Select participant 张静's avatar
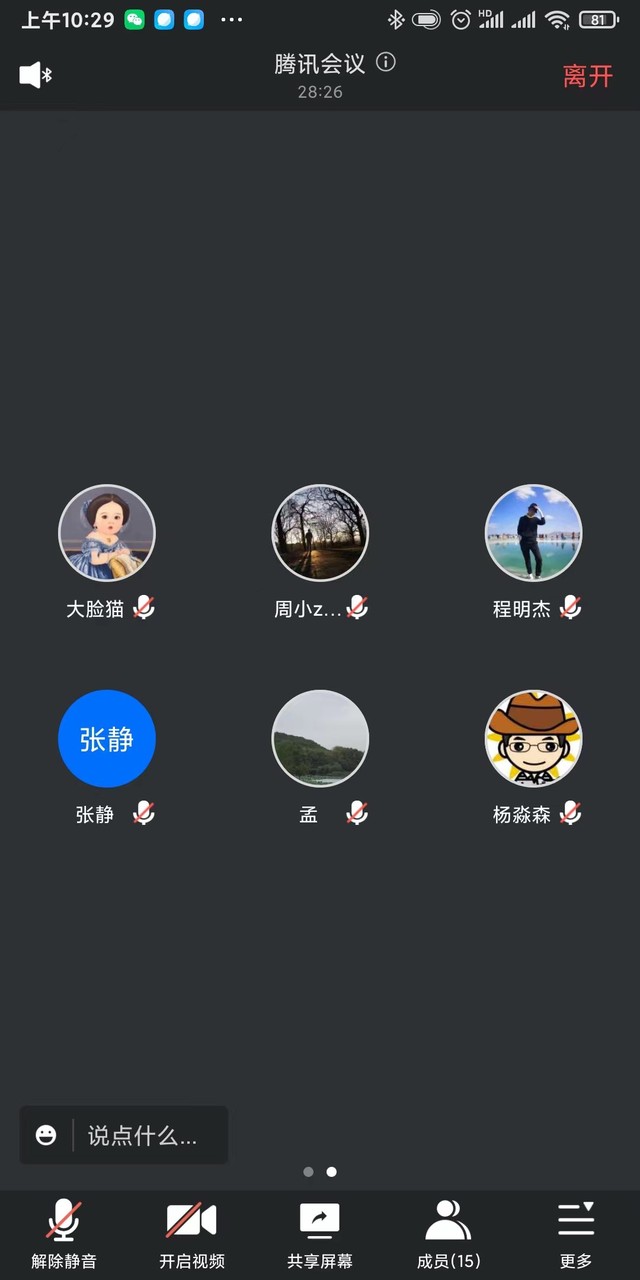 tap(107, 738)
